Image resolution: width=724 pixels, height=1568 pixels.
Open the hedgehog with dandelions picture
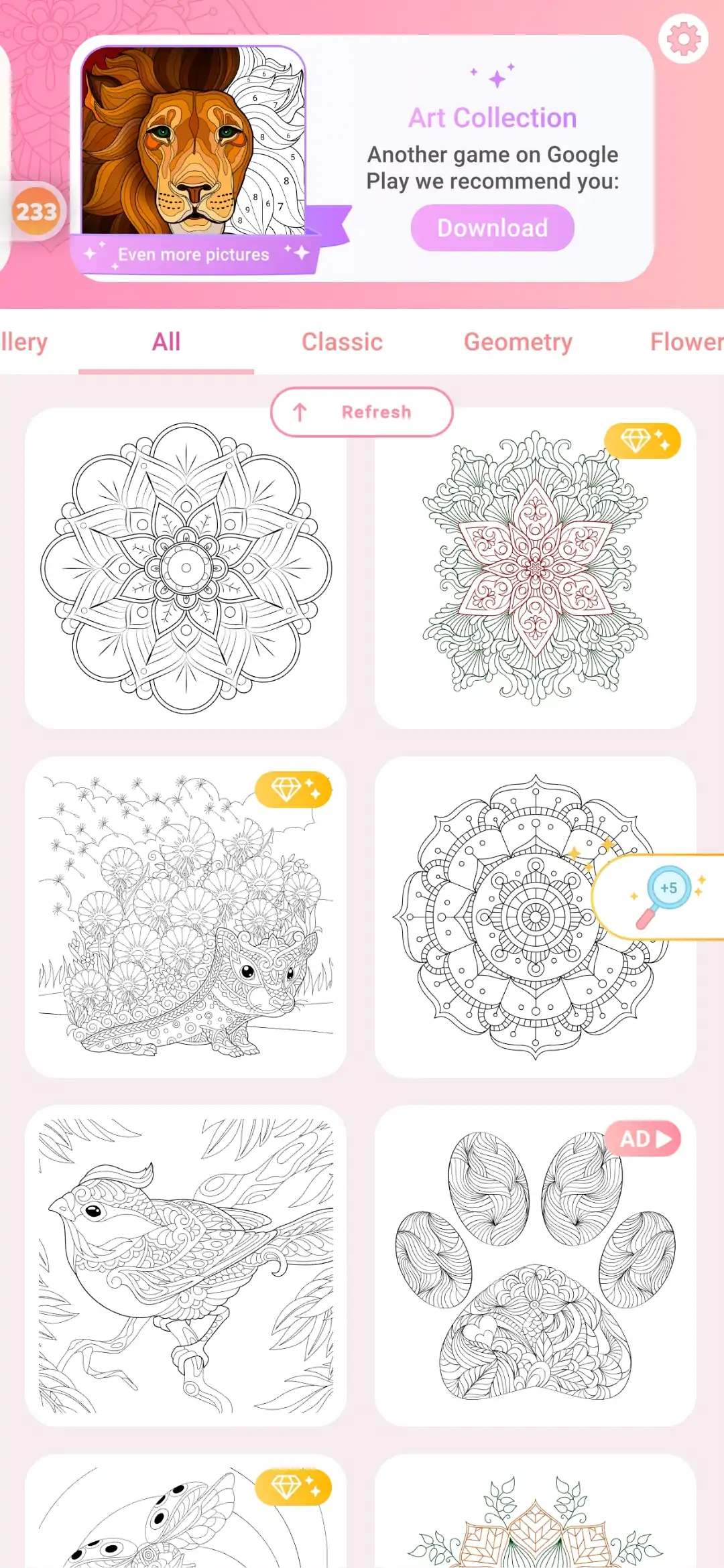click(x=186, y=918)
